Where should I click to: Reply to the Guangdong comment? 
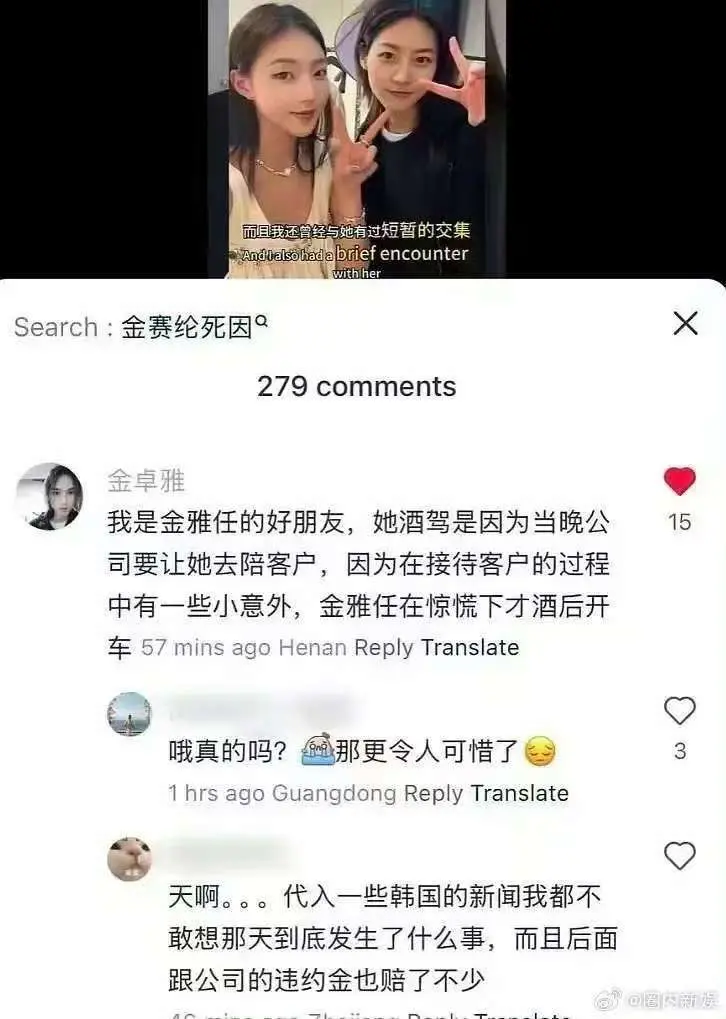tap(433, 793)
